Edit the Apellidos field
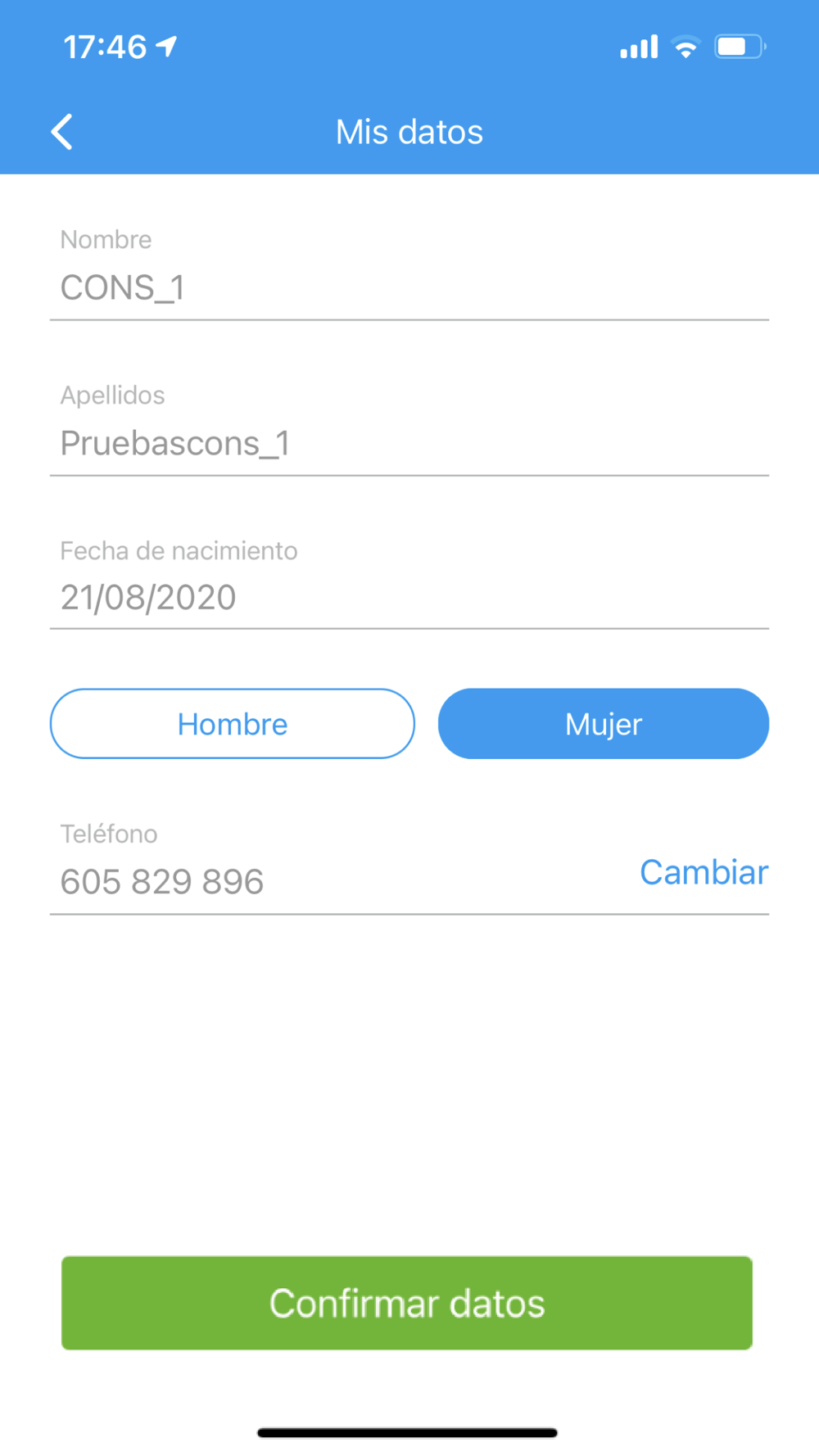The image size is (819, 1456). click(x=408, y=443)
